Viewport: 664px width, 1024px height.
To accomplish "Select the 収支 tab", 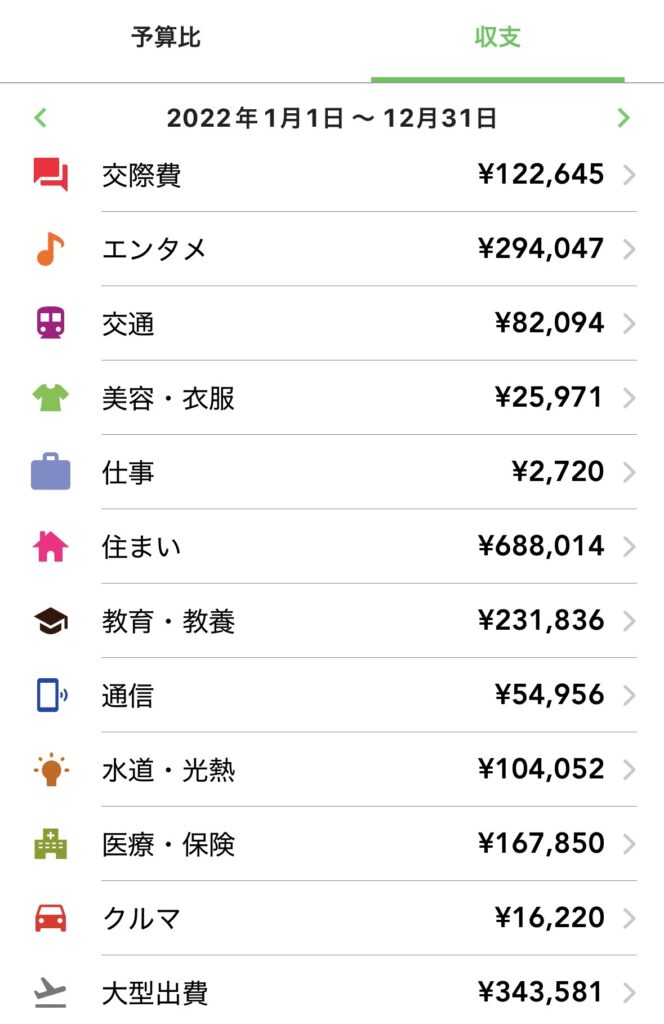I will click(x=497, y=38).
